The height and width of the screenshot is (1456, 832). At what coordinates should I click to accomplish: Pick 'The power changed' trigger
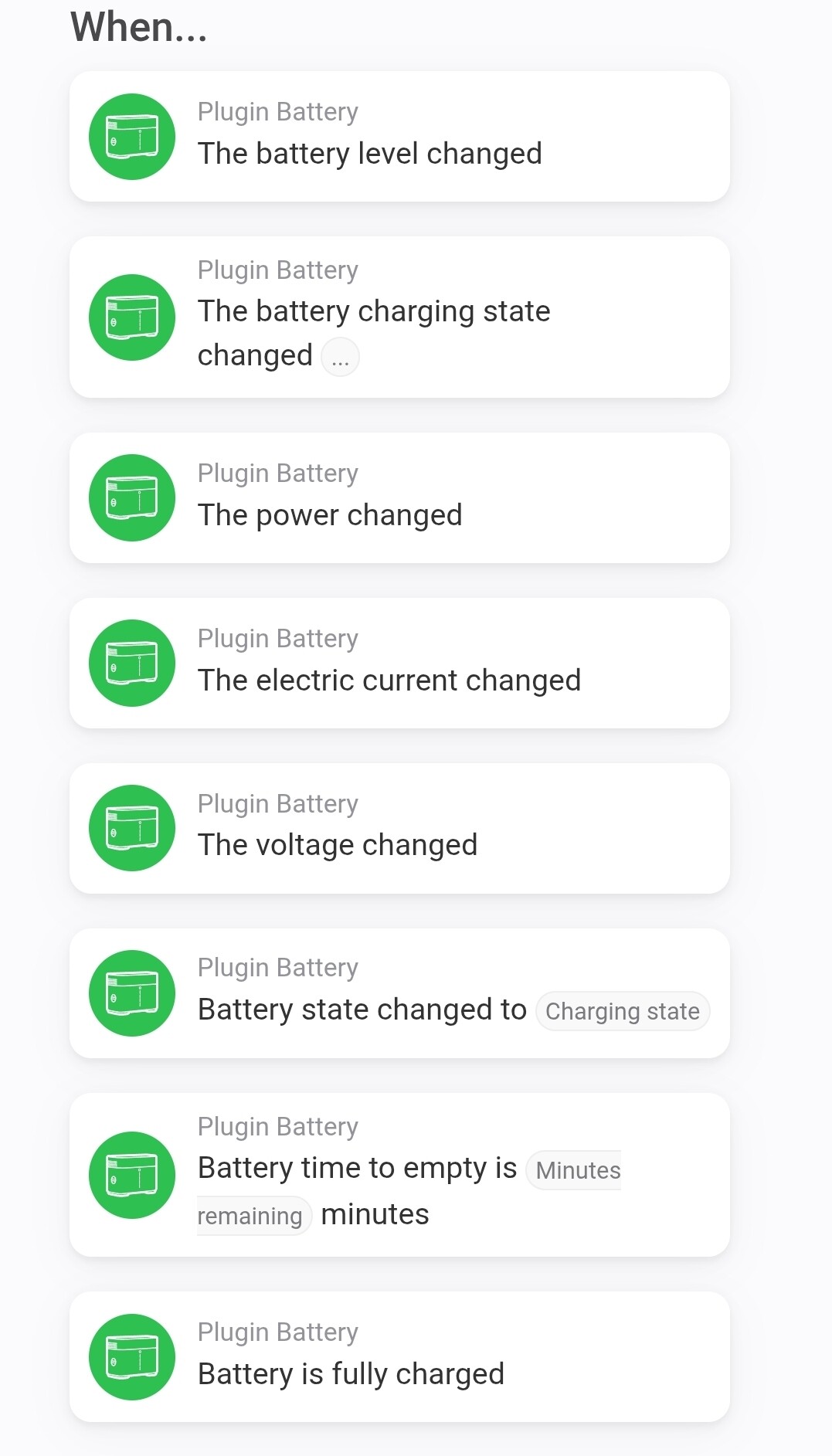399,498
